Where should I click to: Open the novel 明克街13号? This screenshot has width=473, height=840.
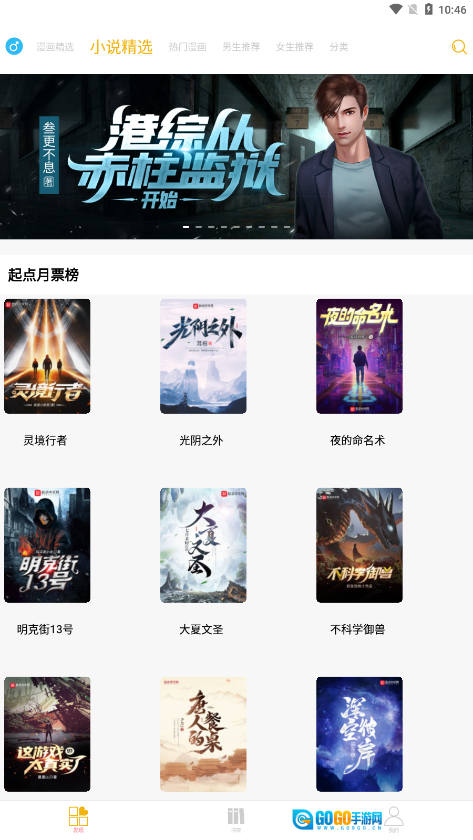(47, 545)
